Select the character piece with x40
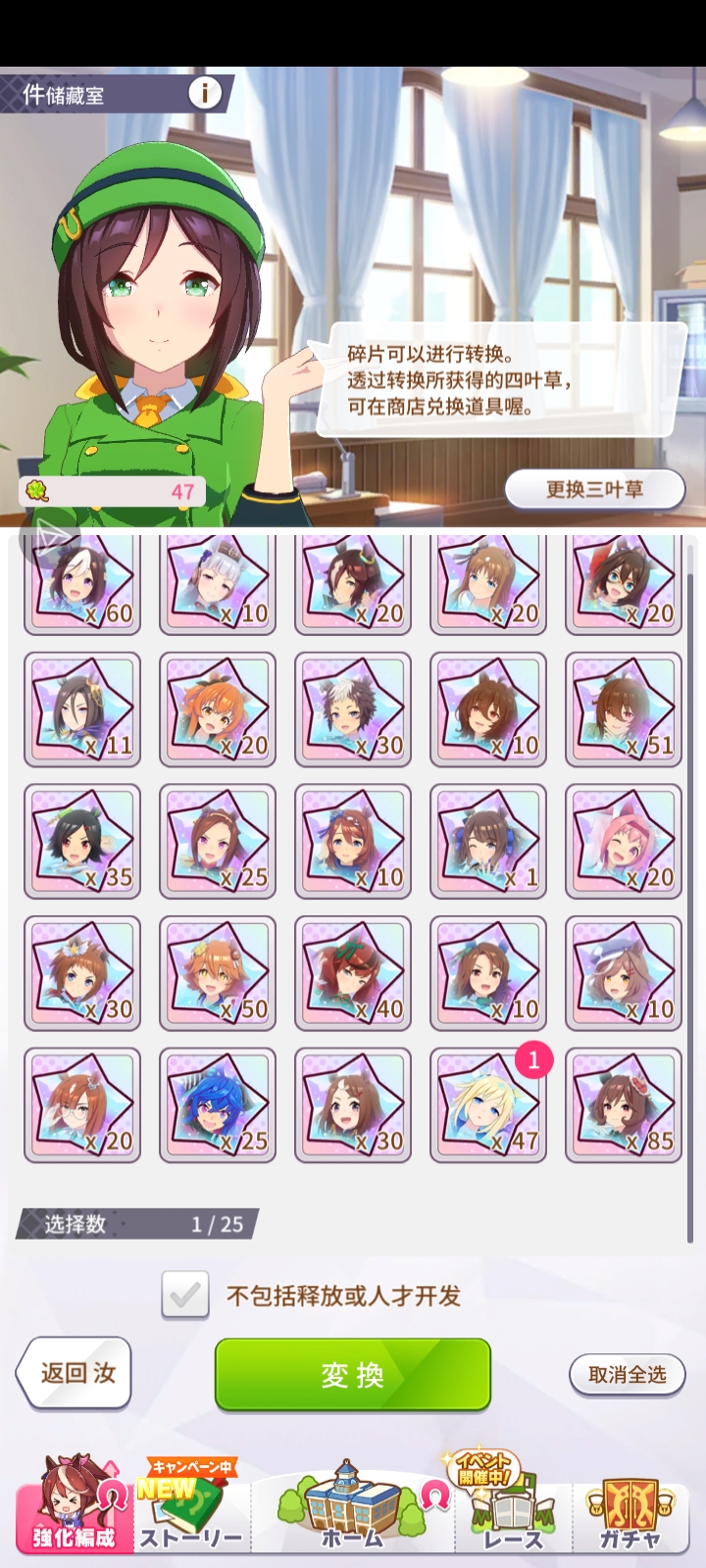The height and width of the screenshot is (1568, 706). click(352, 973)
